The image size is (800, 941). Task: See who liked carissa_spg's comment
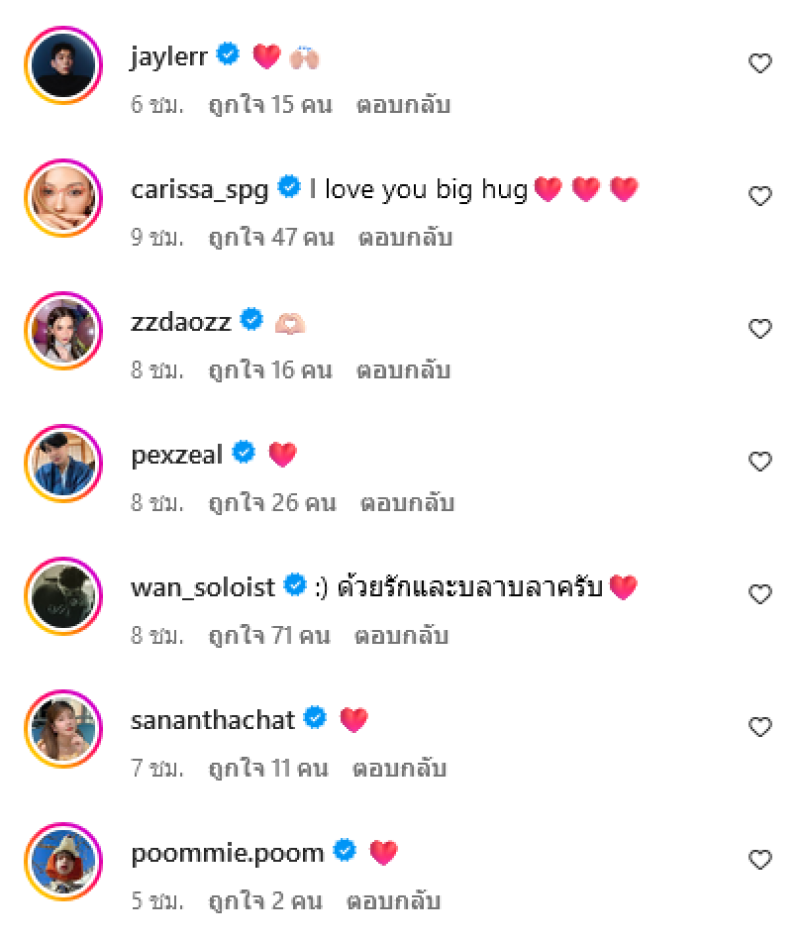click(270, 238)
